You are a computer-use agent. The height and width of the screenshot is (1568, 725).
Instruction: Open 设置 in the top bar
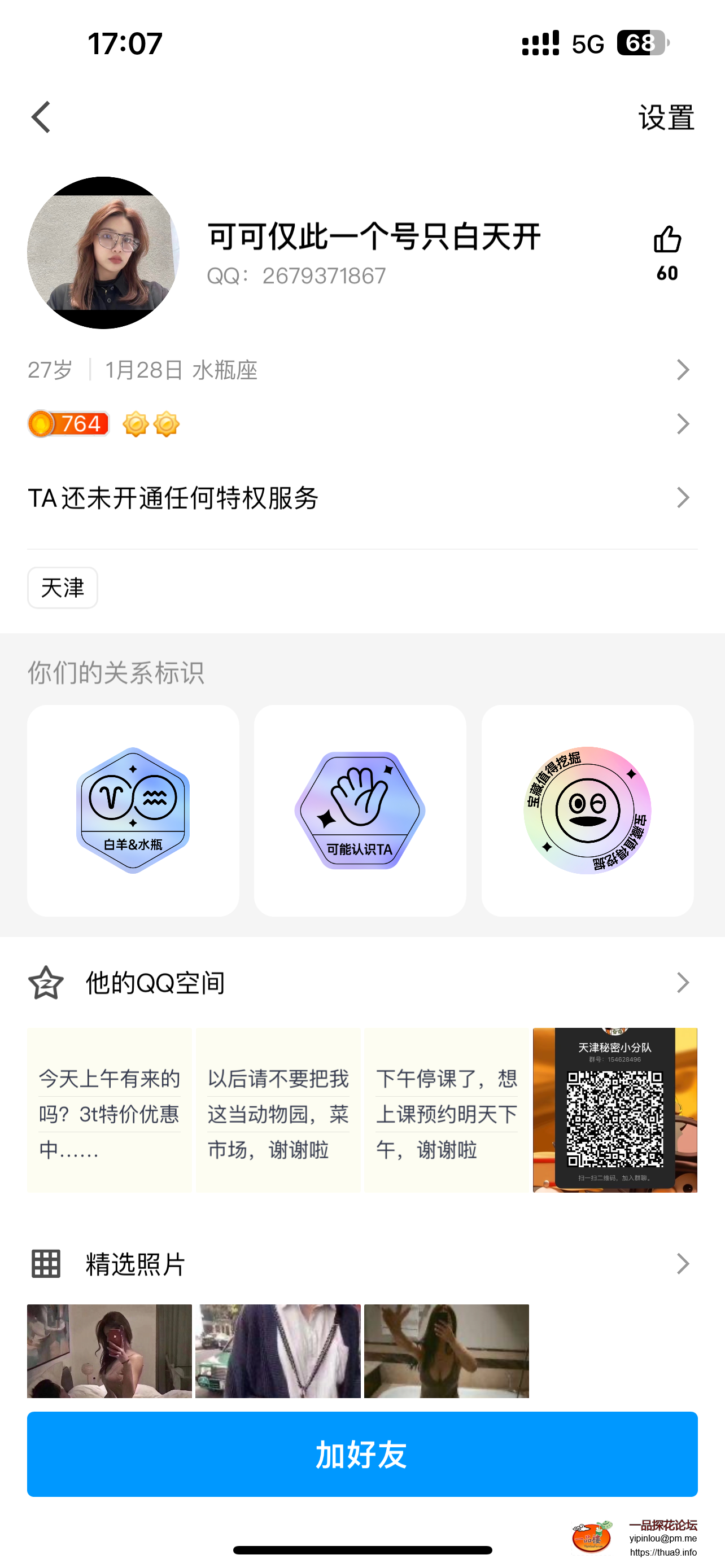point(666,117)
